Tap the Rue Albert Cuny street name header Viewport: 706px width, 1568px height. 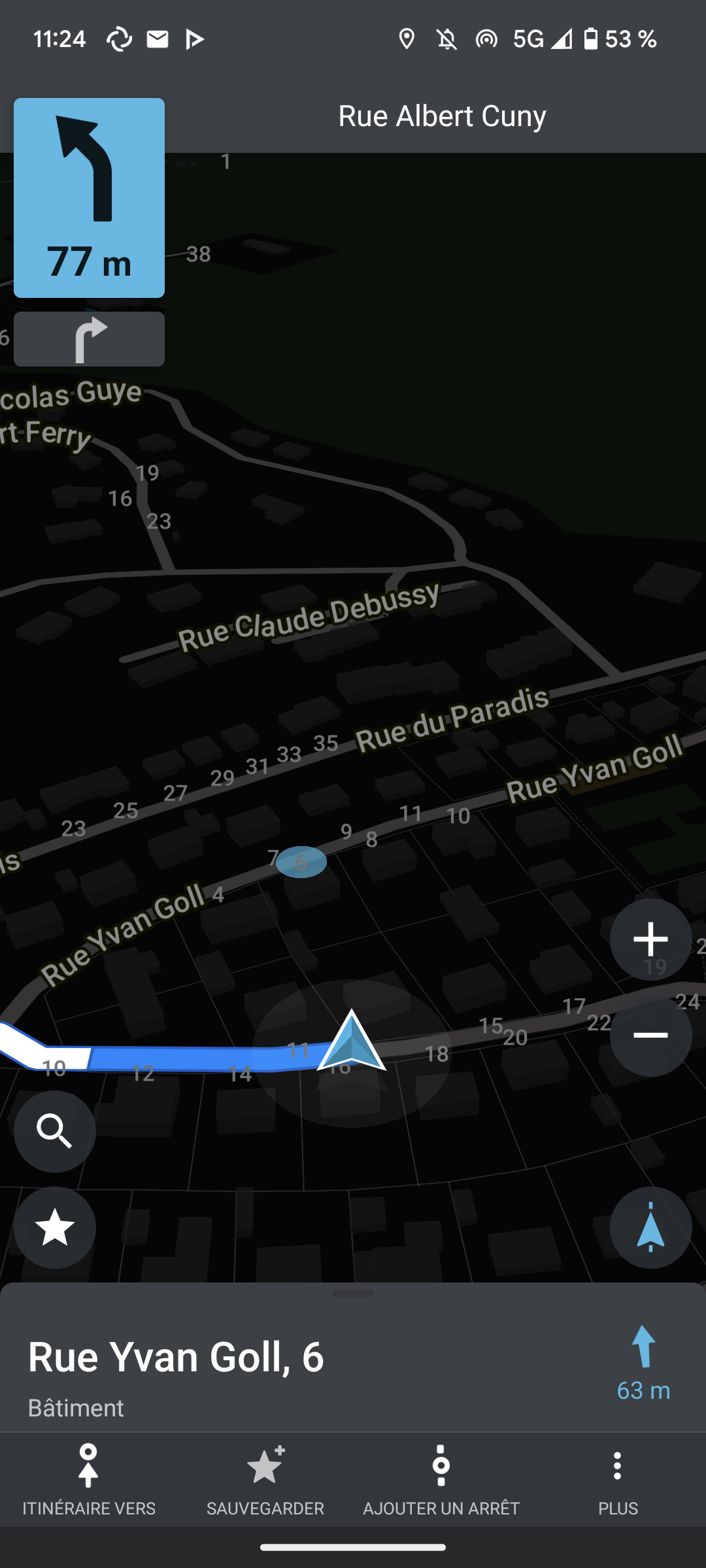[x=442, y=115]
